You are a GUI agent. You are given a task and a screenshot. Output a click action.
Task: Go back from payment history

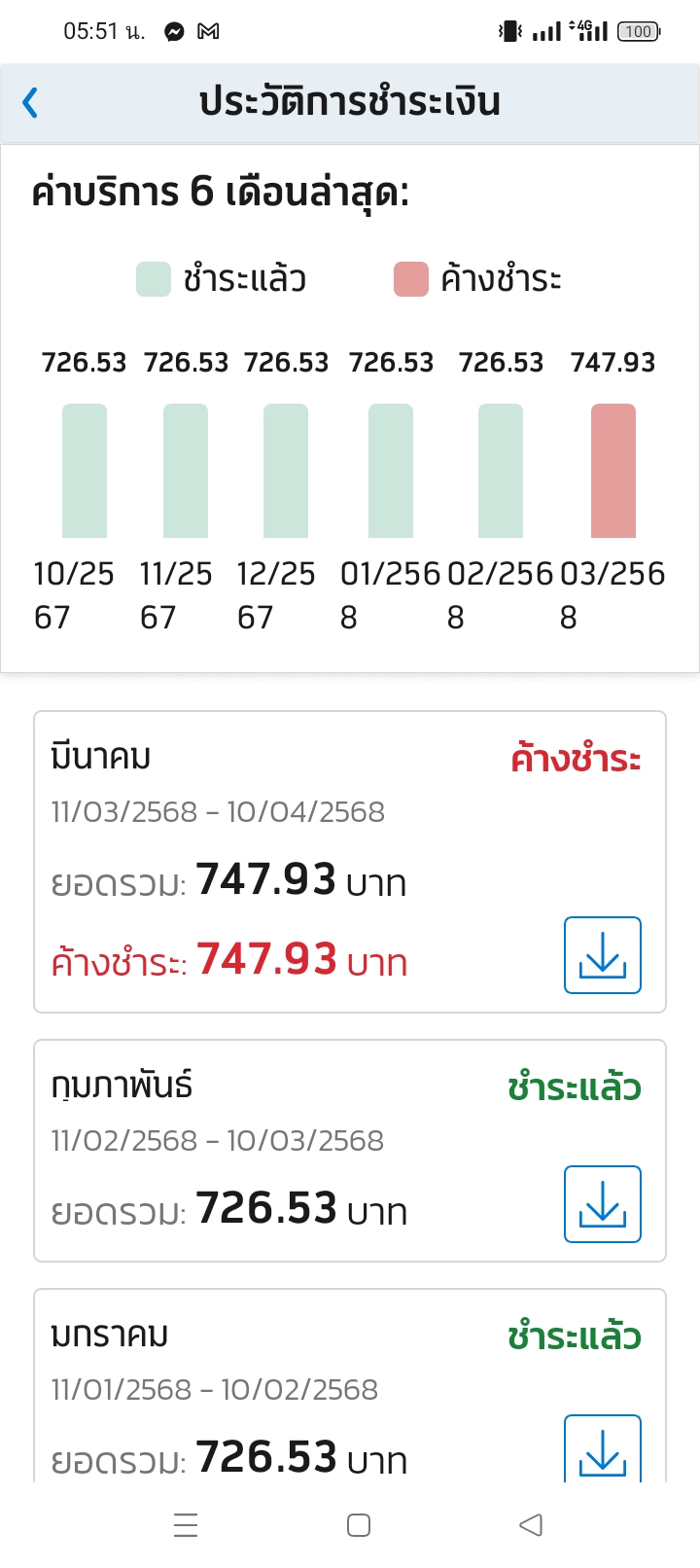coord(30,102)
